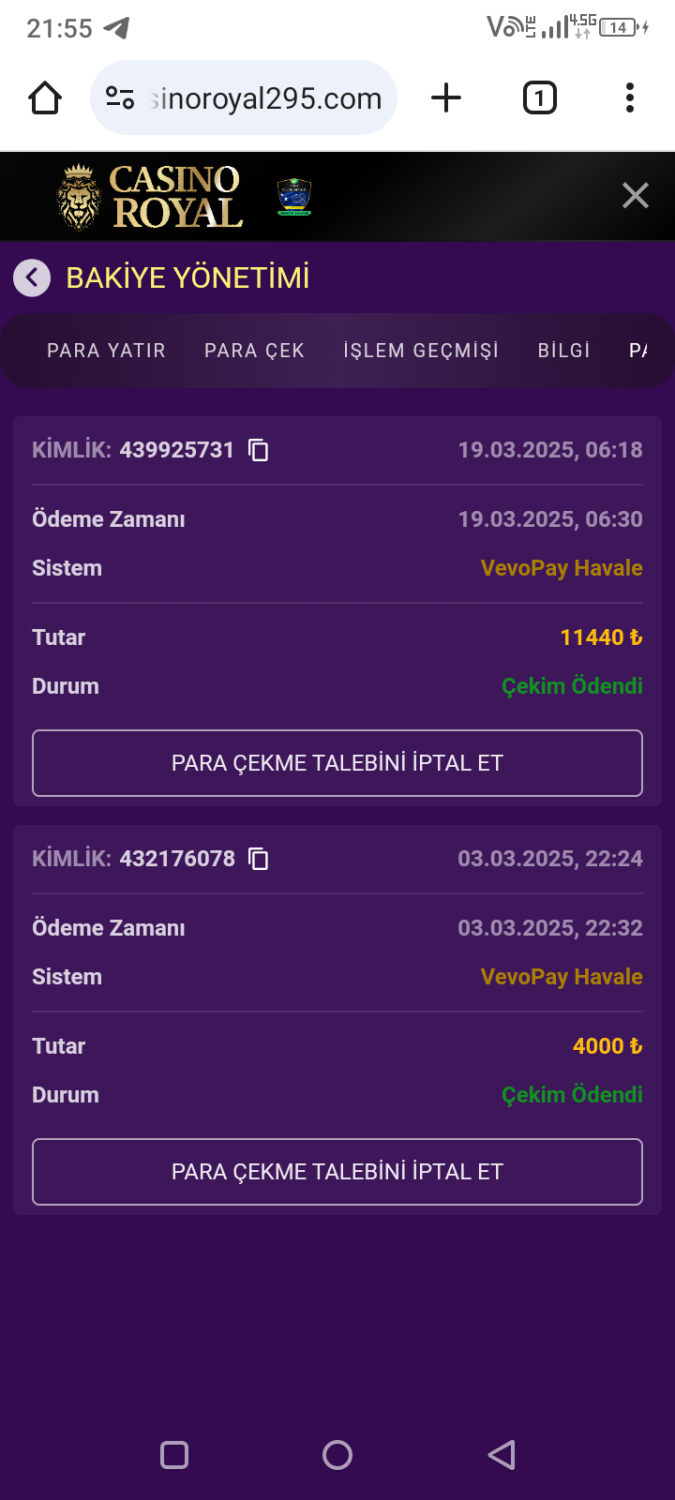Close the Casino Royal panel
Screen dimensions: 675x1500
pyautogui.click(x=635, y=196)
